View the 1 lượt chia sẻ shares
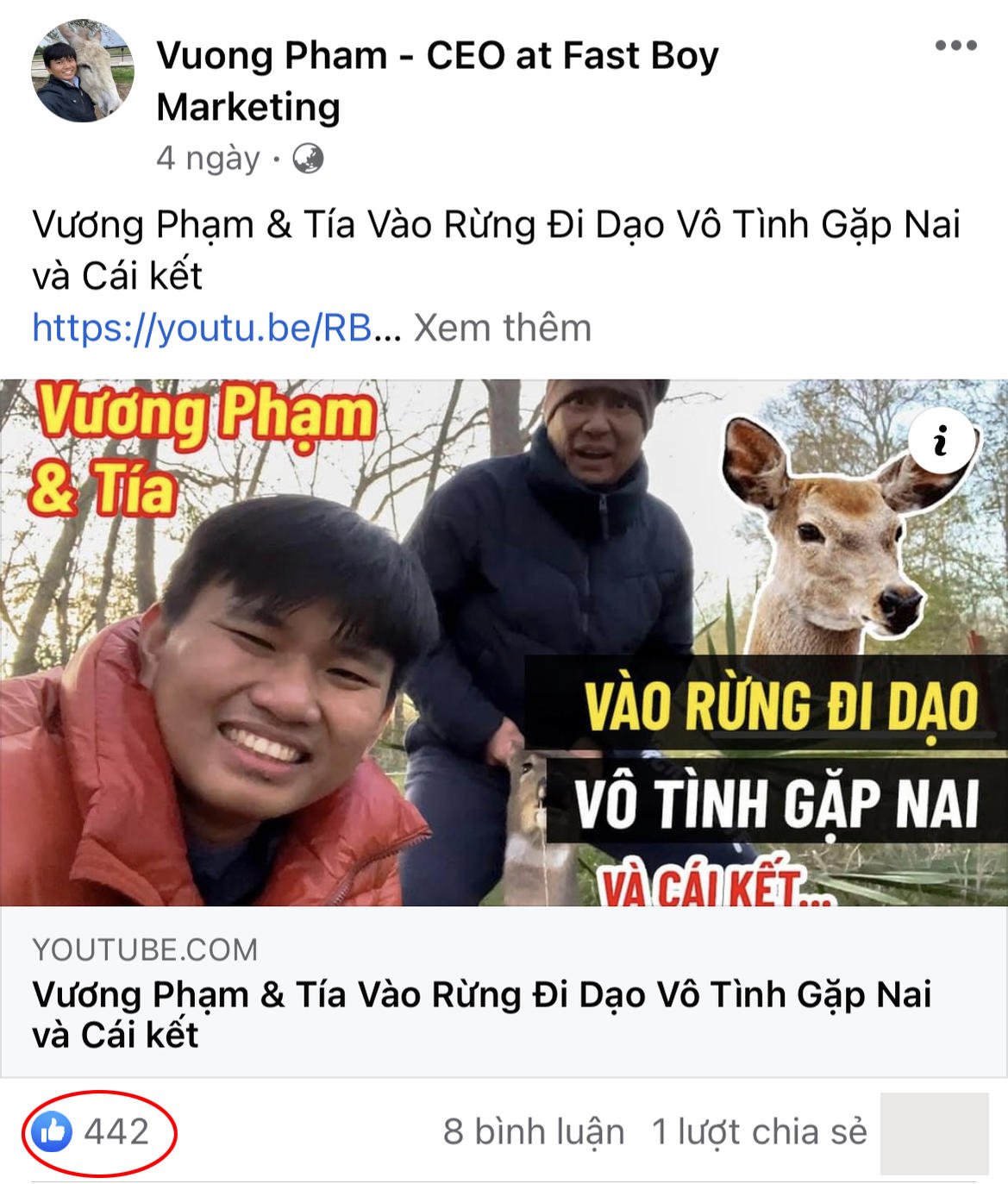Image resolution: width=1008 pixels, height=1184 pixels. (x=759, y=1131)
